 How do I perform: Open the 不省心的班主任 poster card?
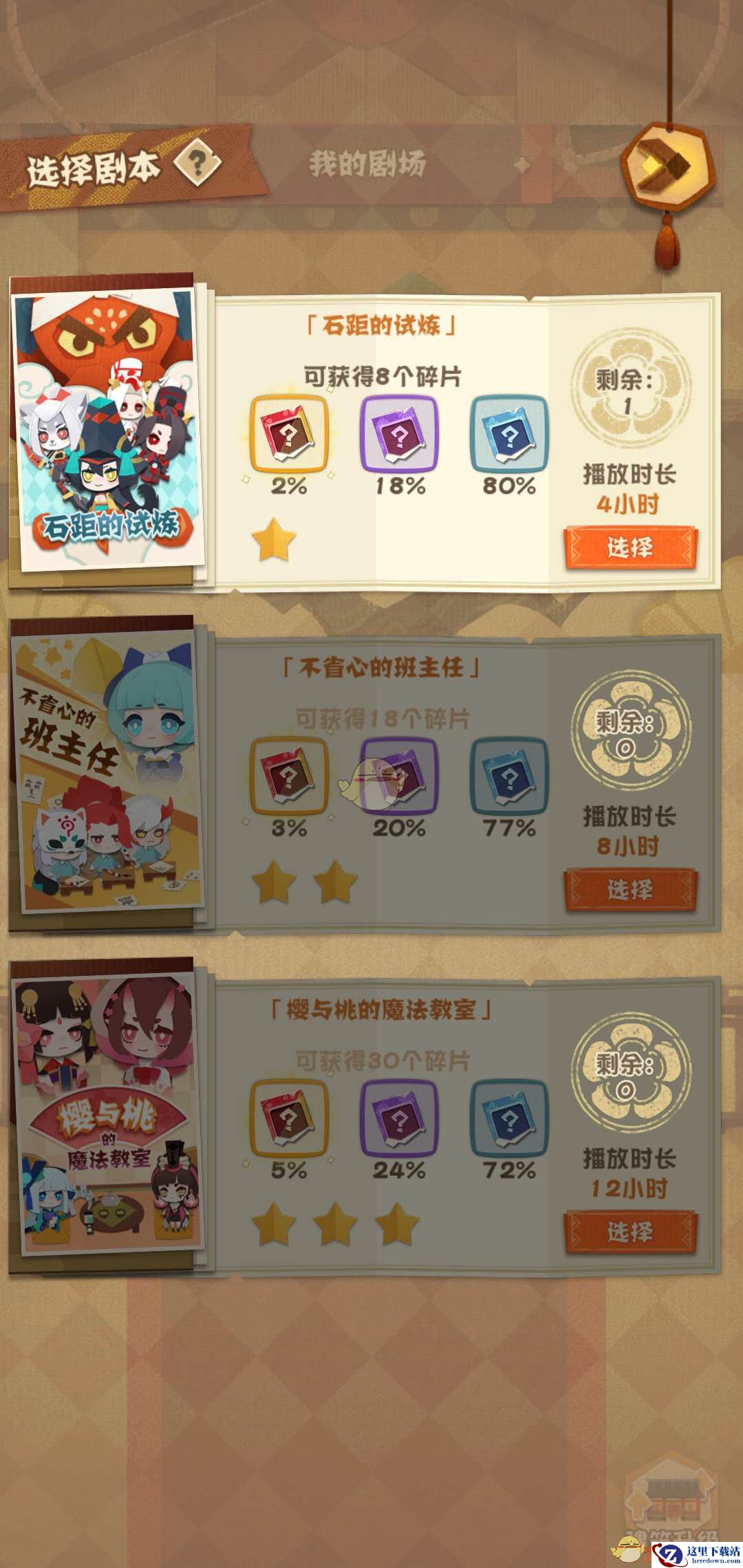(x=109, y=772)
